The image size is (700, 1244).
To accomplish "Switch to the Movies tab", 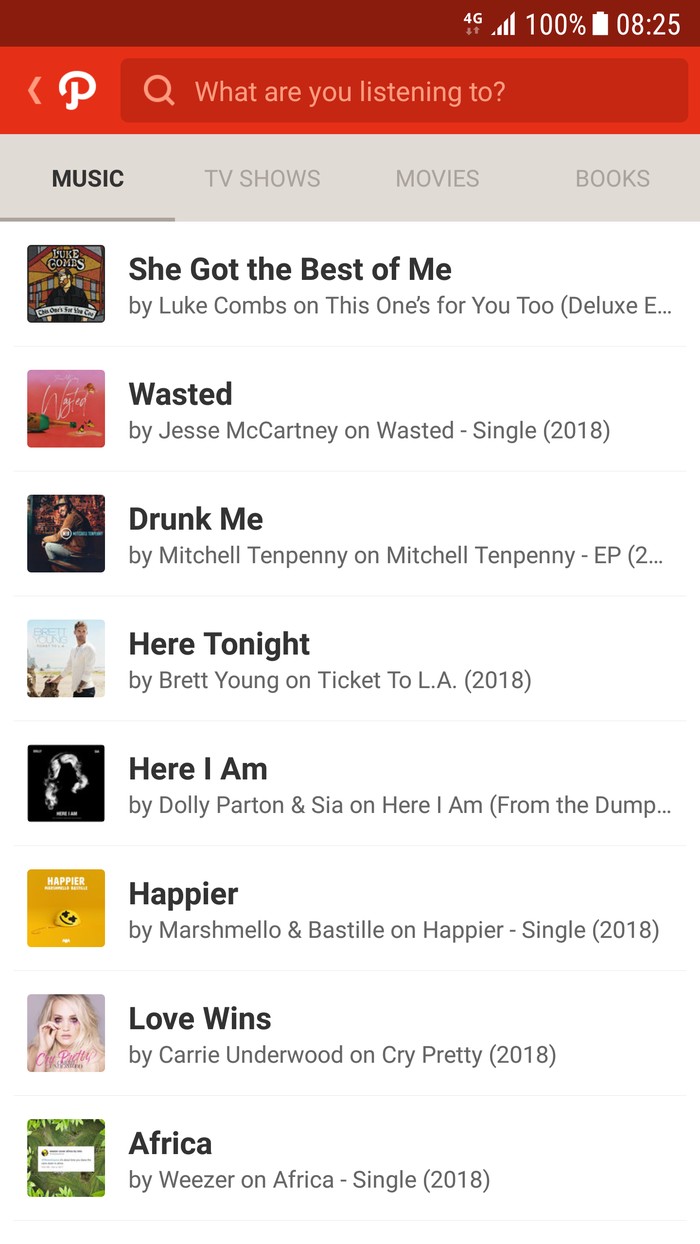I will click(437, 179).
